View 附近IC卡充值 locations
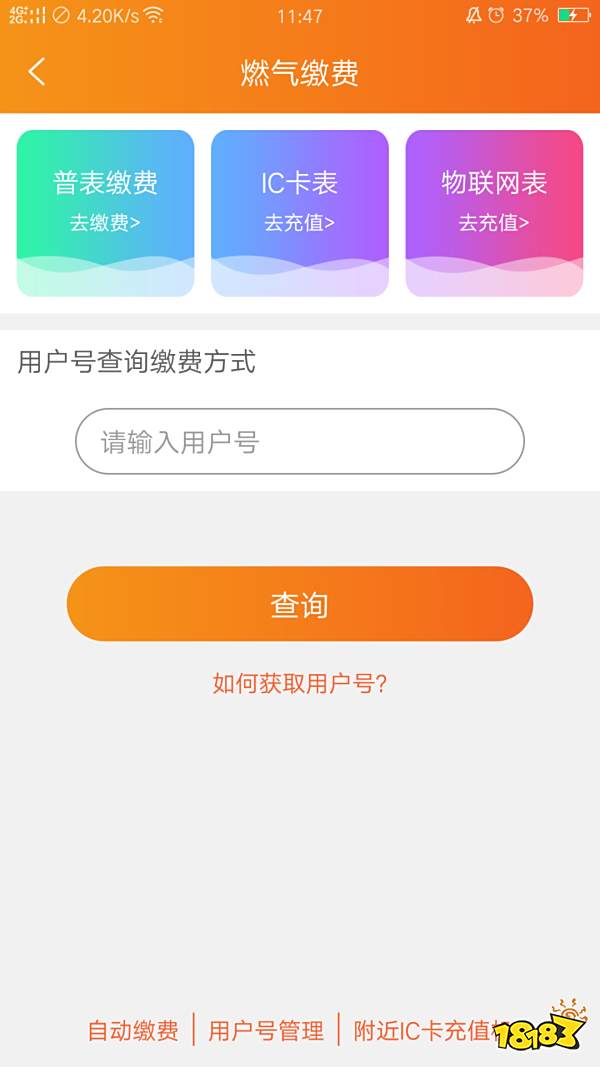Screen dimensions: 600x1067 [424, 1031]
